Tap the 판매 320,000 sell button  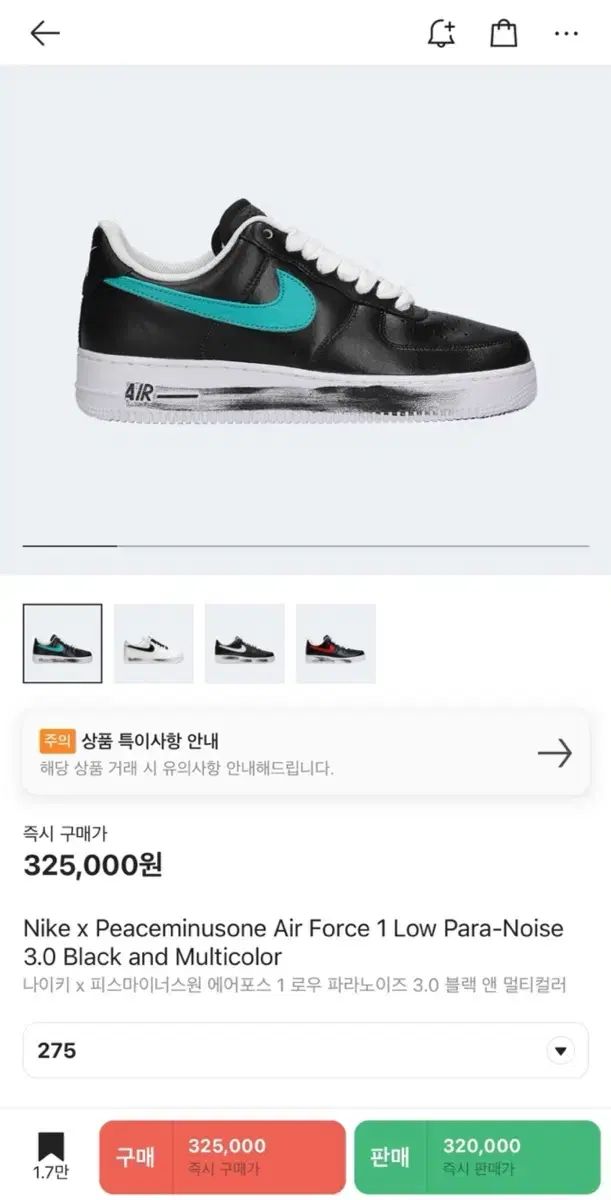[477, 1157]
